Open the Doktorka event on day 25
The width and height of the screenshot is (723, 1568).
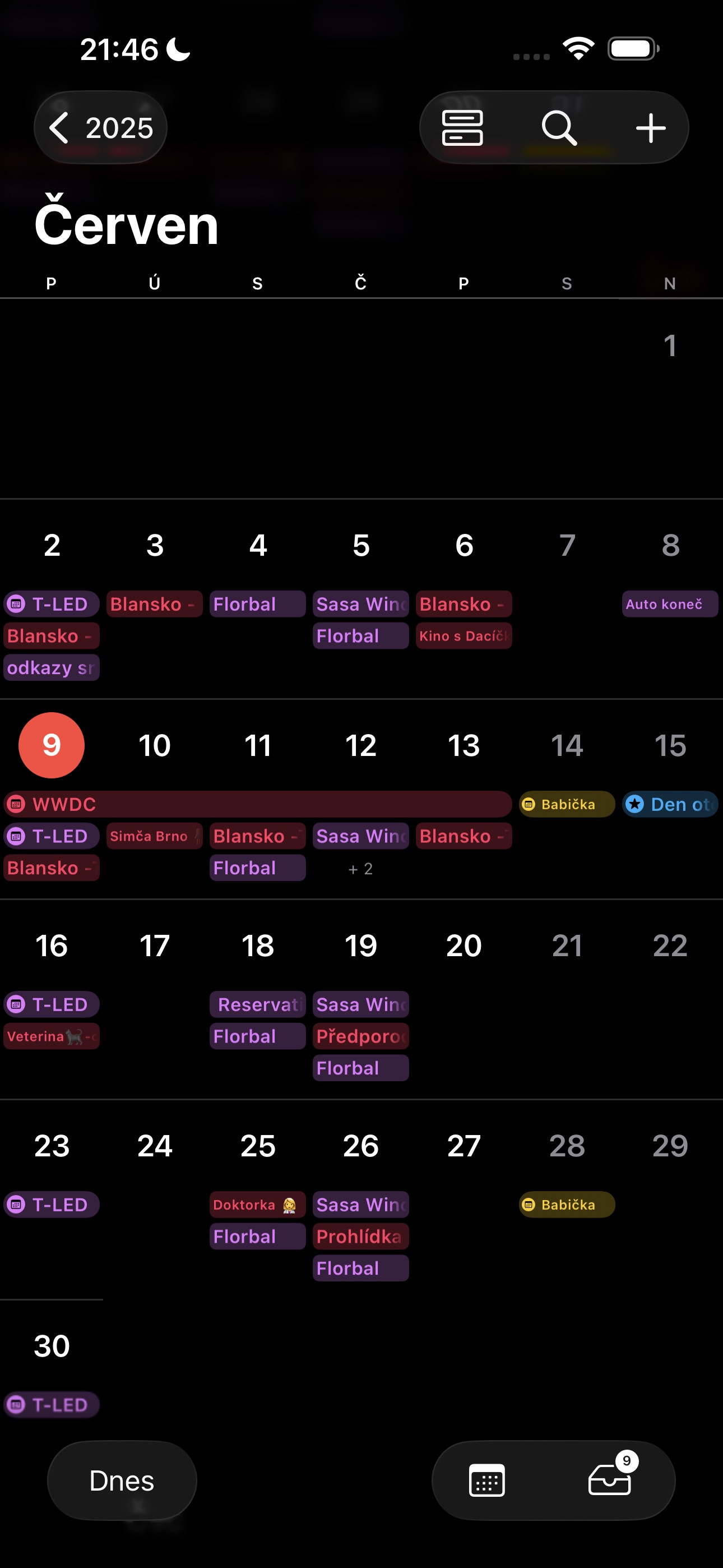tap(257, 1205)
